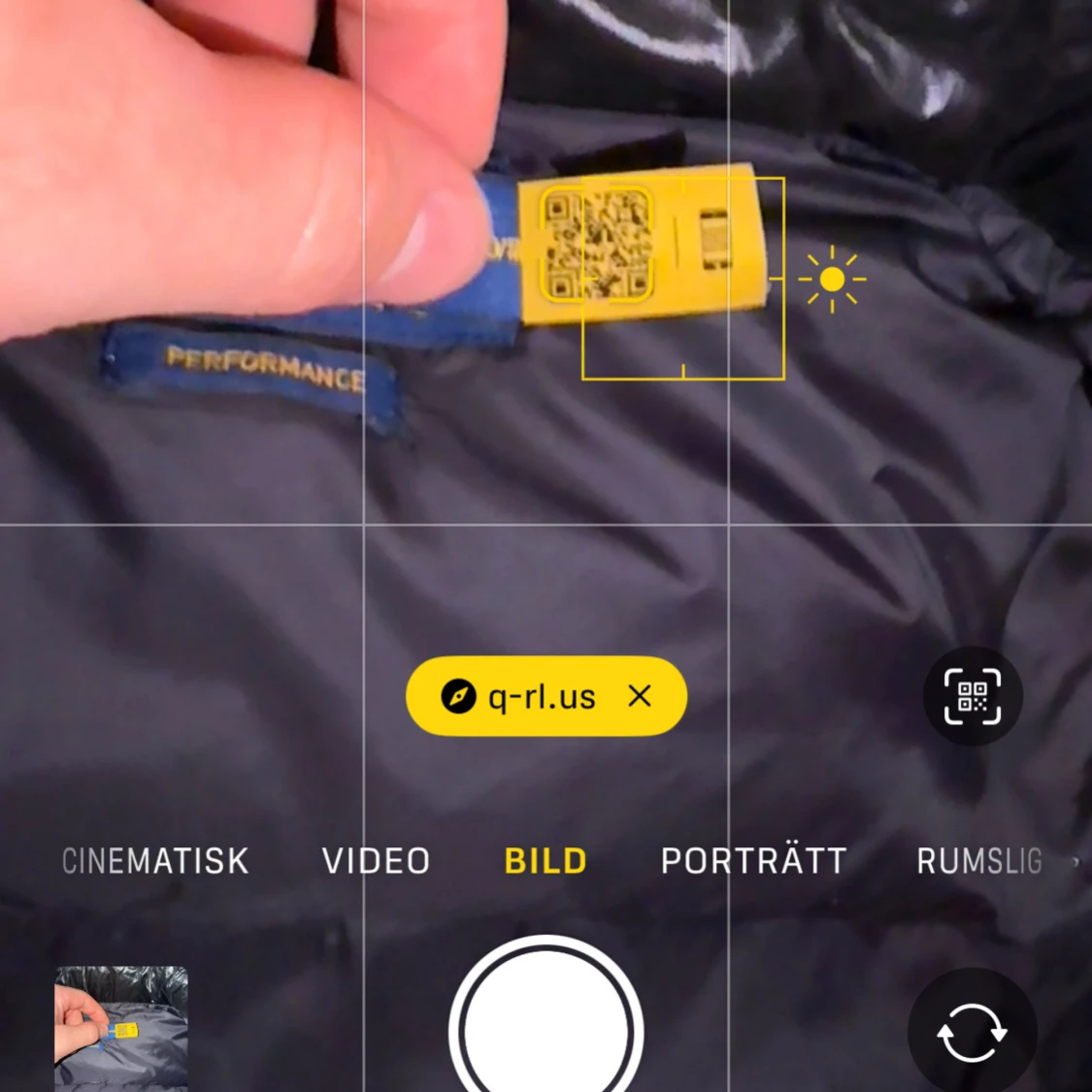Tap the QR code scanner icon
This screenshot has height=1092, width=1092.
973,696
